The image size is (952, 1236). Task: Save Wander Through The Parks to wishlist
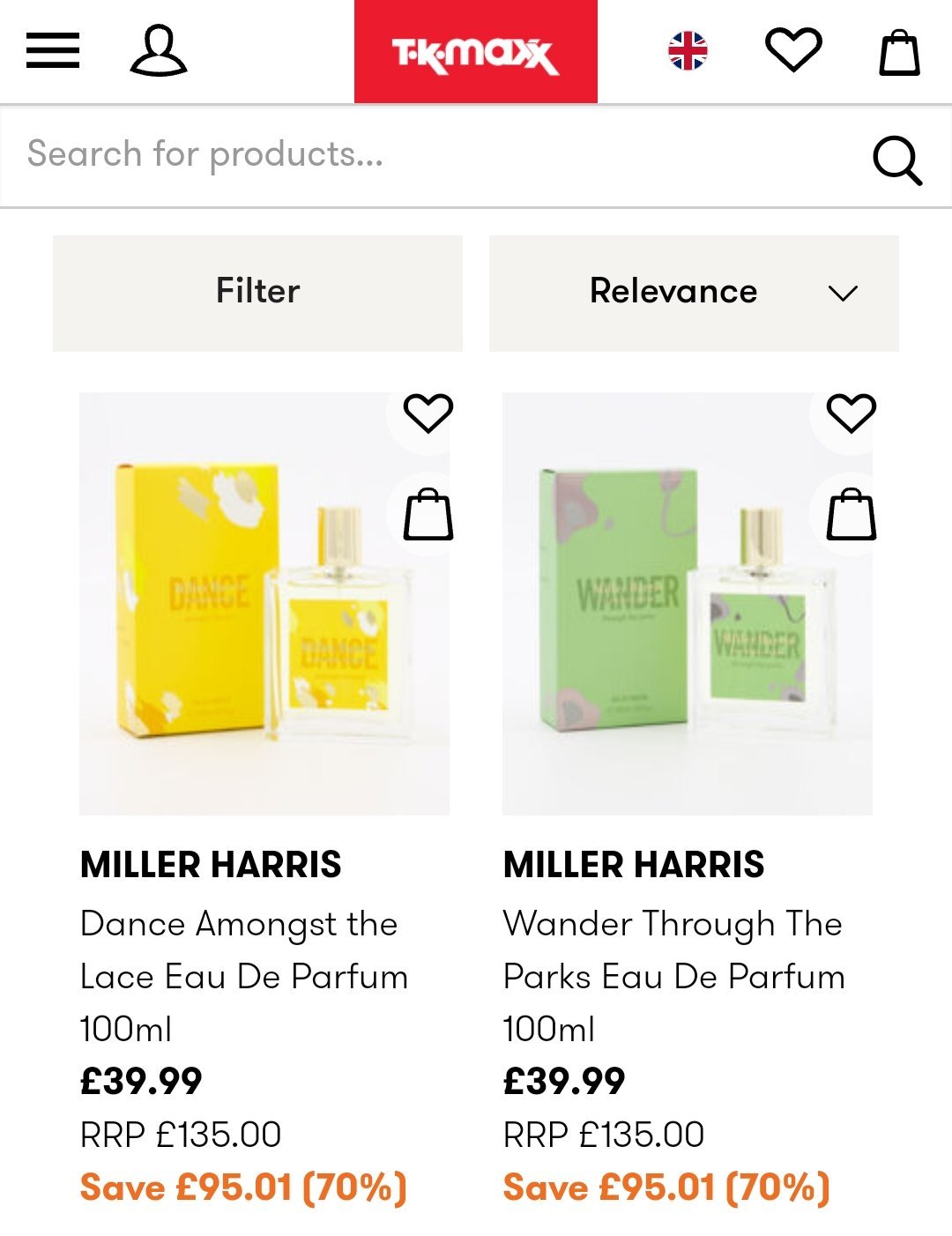coord(852,413)
